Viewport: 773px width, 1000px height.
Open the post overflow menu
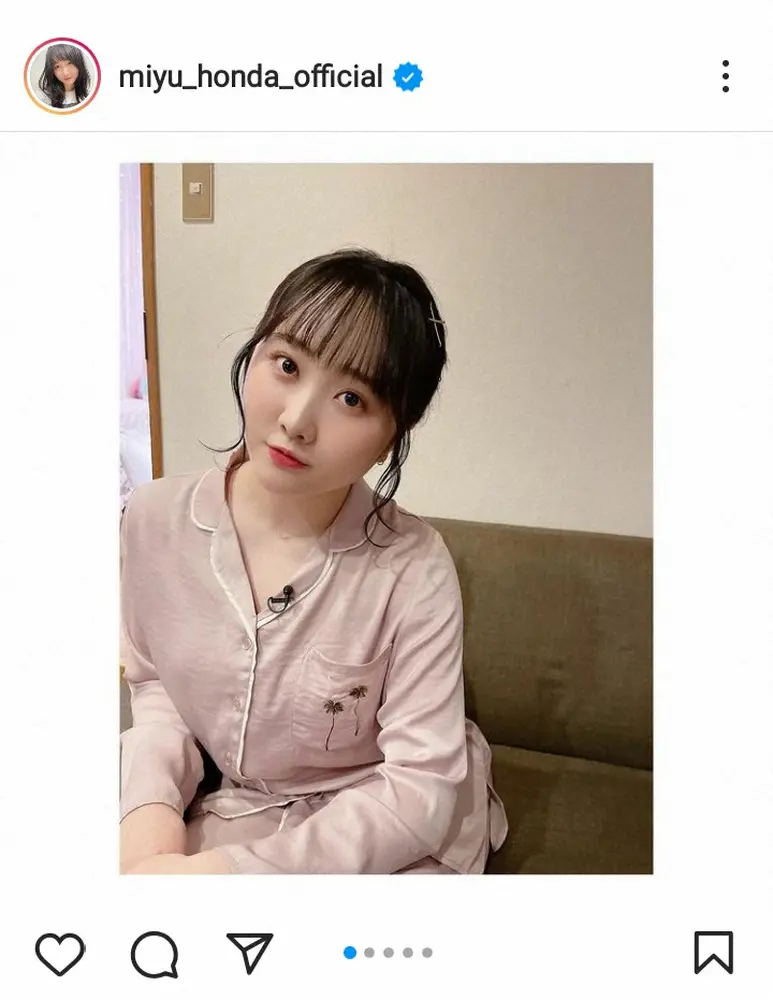click(x=725, y=77)
